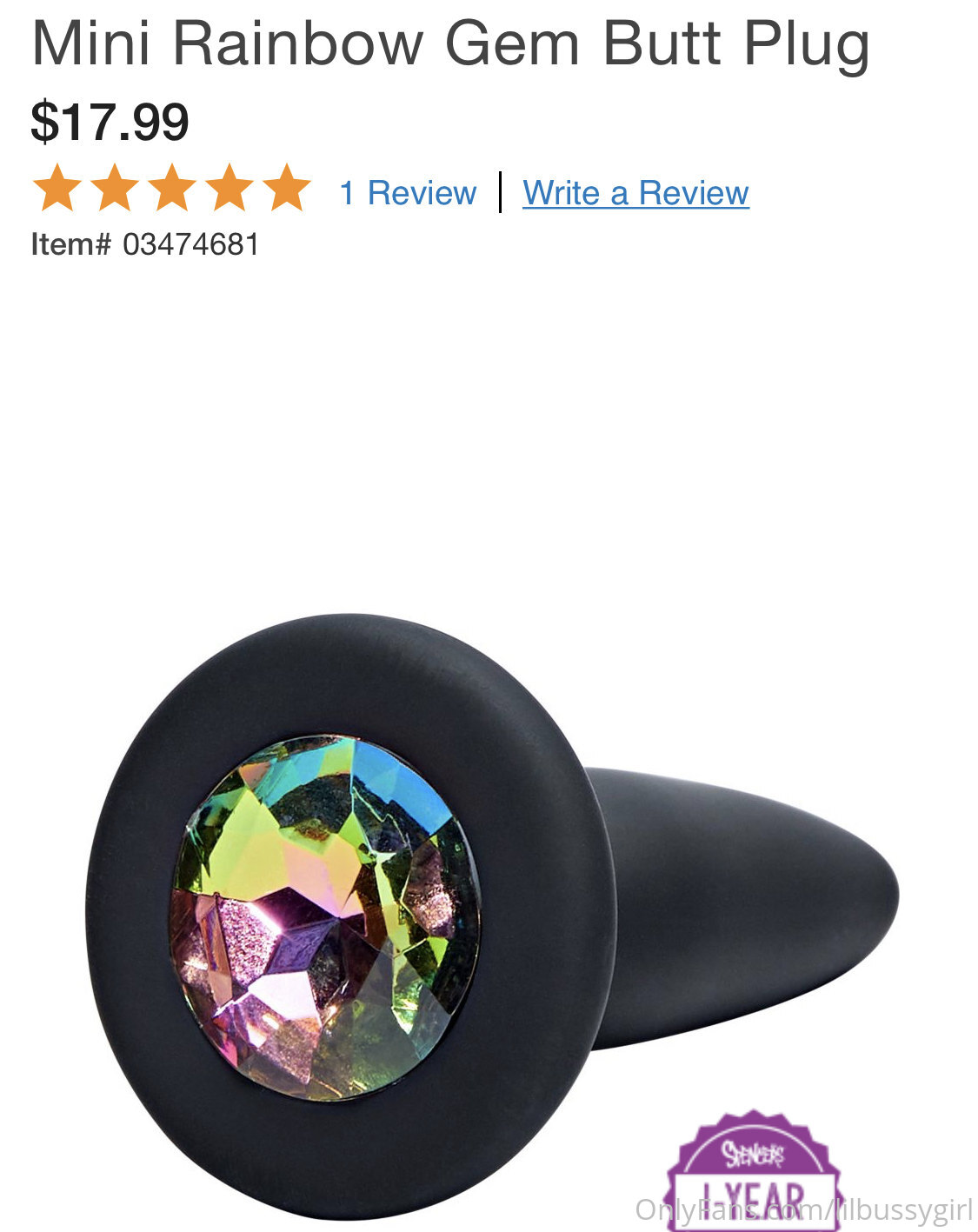Open the Write a Review link
Viewport: 978px width, 1232px height.
(x=635, y=193)
